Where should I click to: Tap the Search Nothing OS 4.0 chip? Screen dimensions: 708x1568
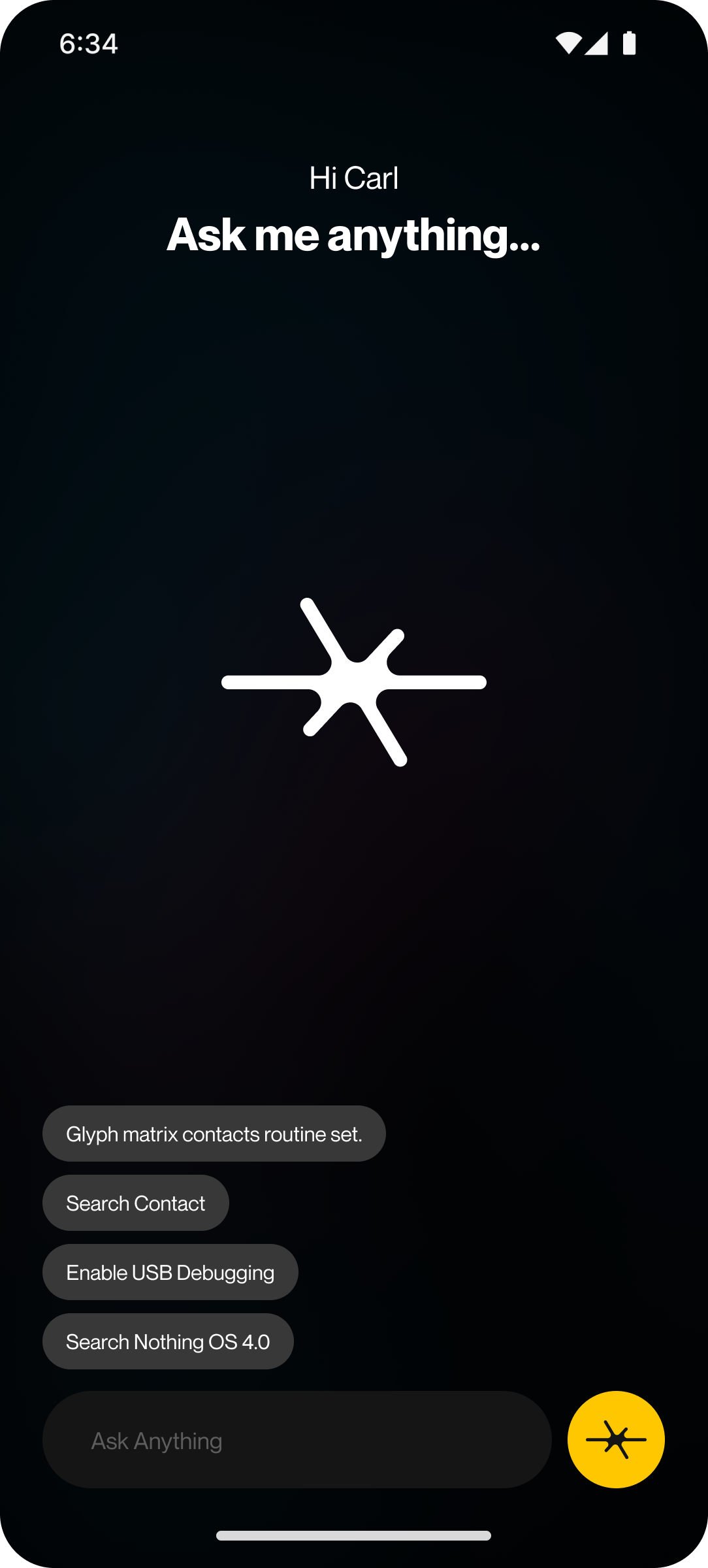pos(168,1341)
